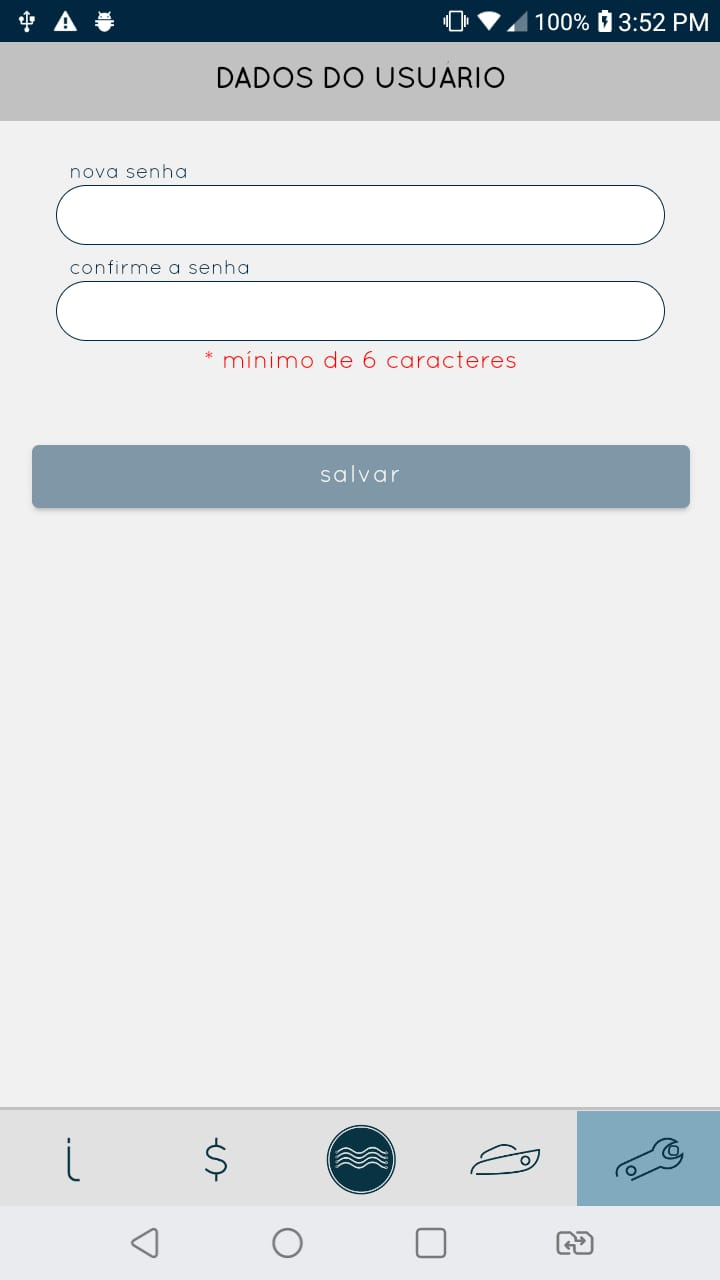Tap the link transfer icon in navigation bar
The image size is (720, 1280).
573,1242
